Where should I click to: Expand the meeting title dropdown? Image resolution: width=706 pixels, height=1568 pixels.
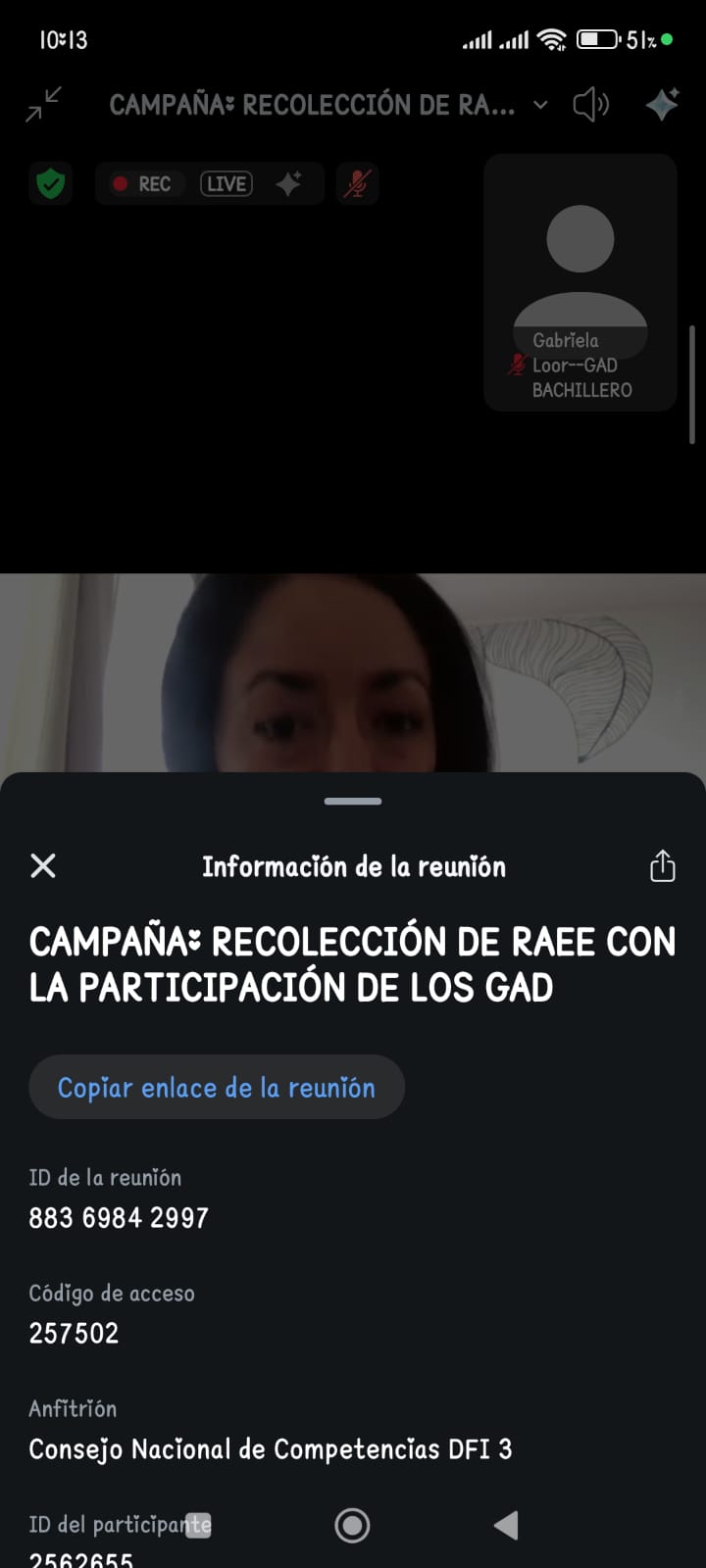coord(540,105)
